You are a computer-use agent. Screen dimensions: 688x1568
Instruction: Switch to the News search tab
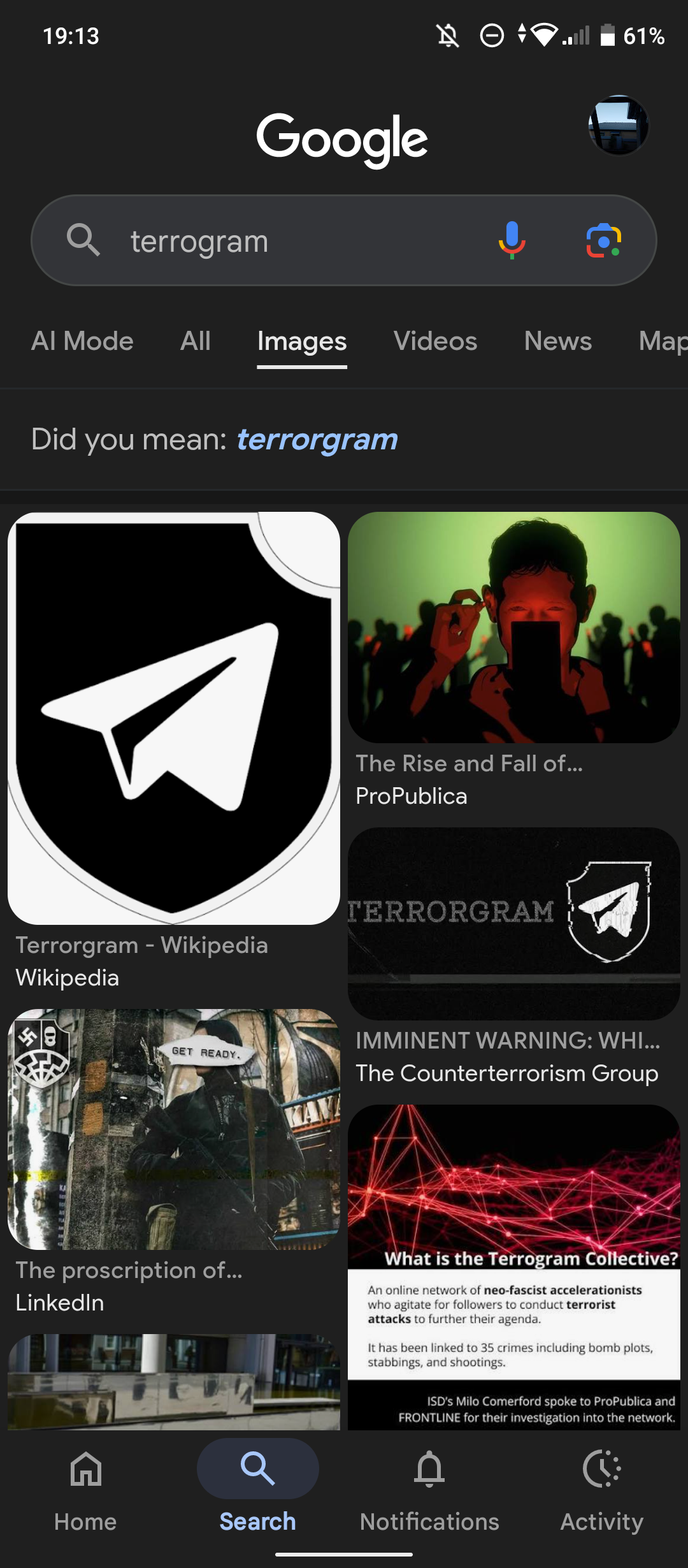(x=558, y=342)
